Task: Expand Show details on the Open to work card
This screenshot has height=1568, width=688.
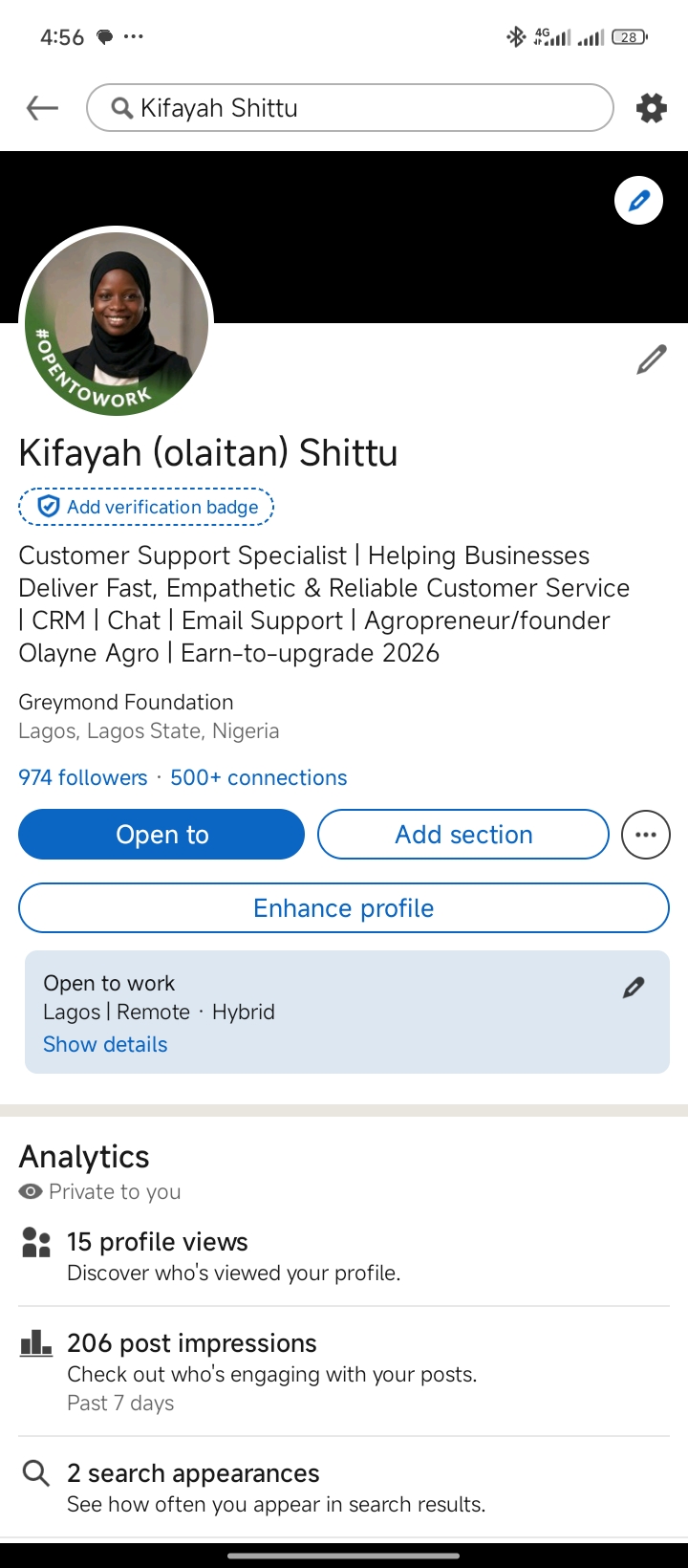Action: [x=105, y=1044]
